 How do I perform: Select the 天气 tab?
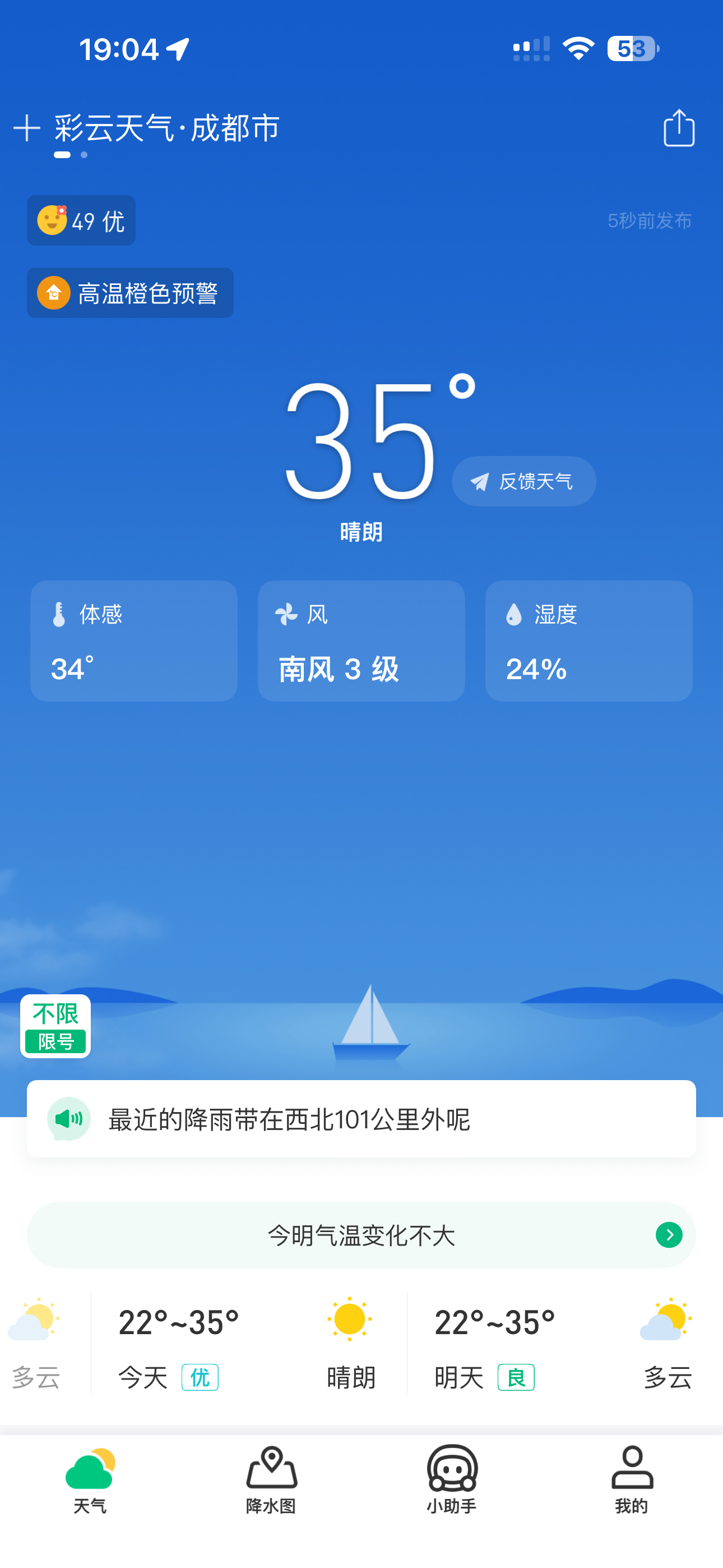click(90, 1481)
